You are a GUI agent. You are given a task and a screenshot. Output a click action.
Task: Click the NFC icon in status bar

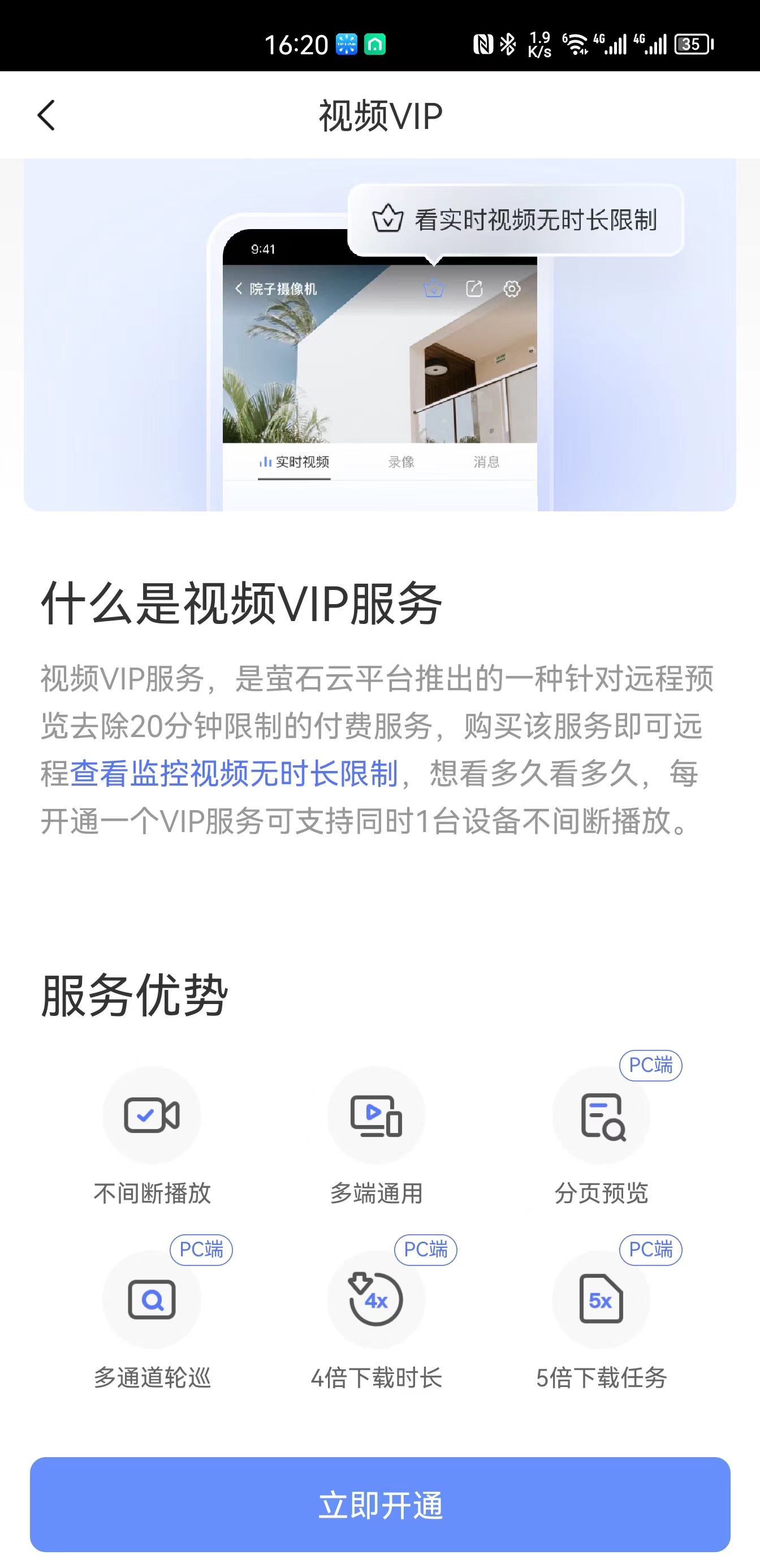[485, 44]
